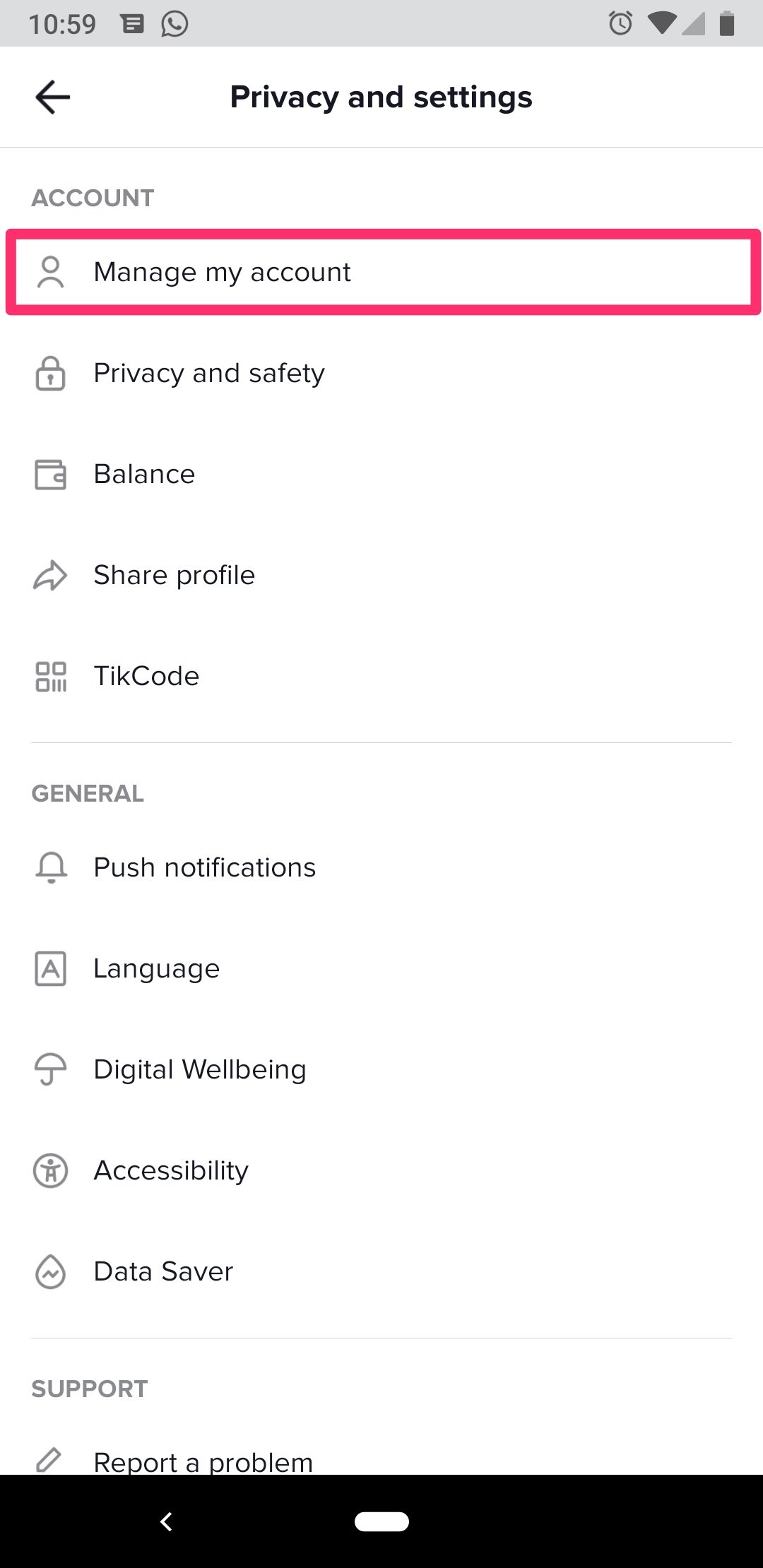Screen dimensions: 763x1568
Task: Click the Language icon
Action: click(50, 968)
